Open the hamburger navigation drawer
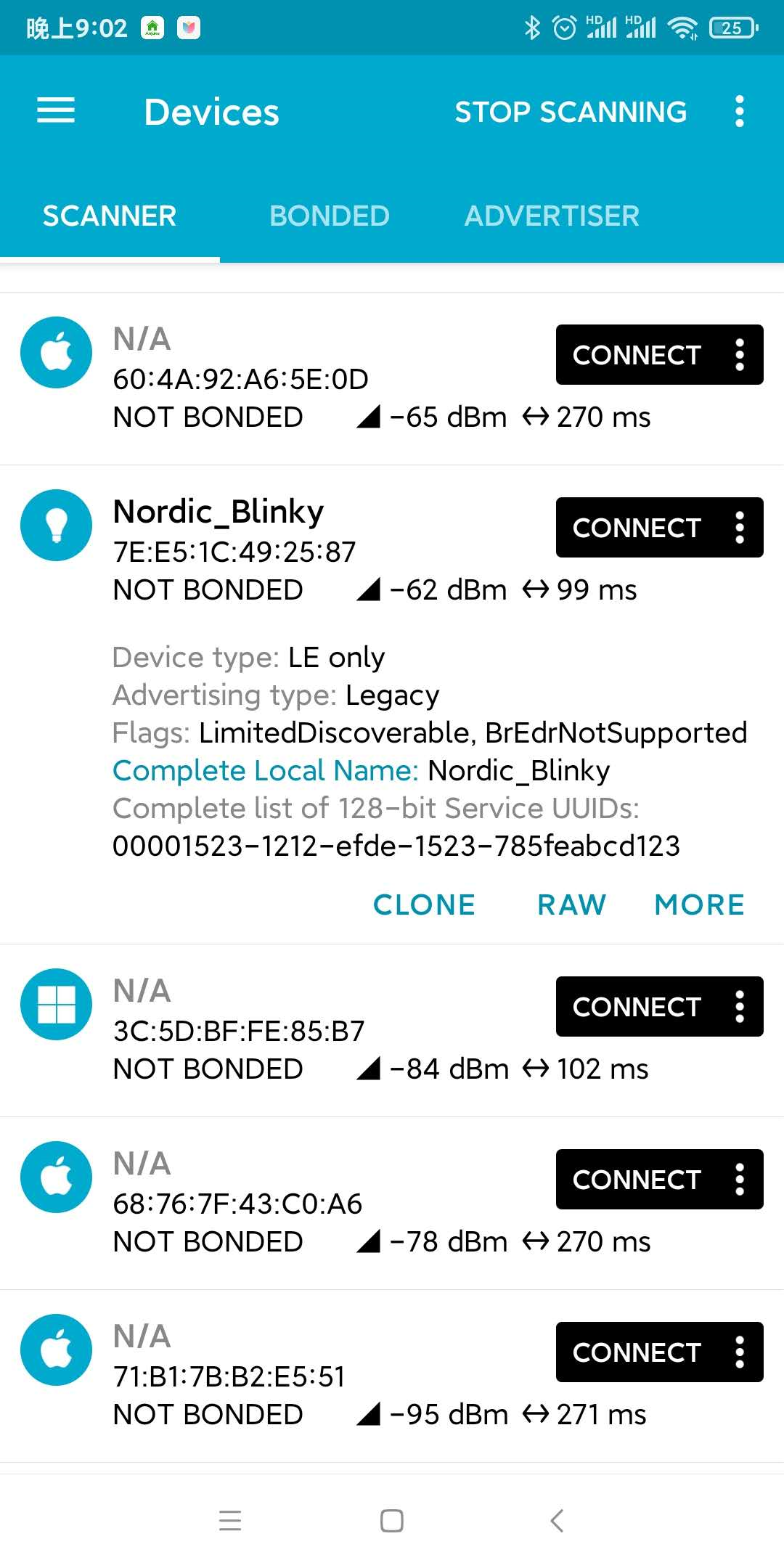Screen dimensions: 784x1568 [x=56, y=111]
